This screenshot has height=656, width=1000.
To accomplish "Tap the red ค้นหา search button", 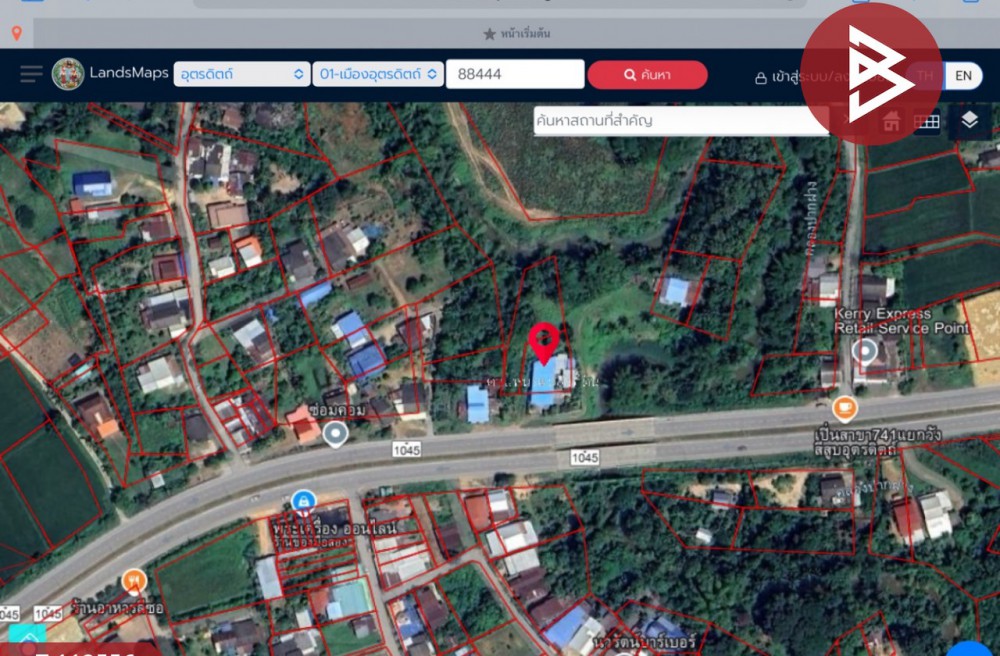I will pyautogui.click(x=647, y=75).
